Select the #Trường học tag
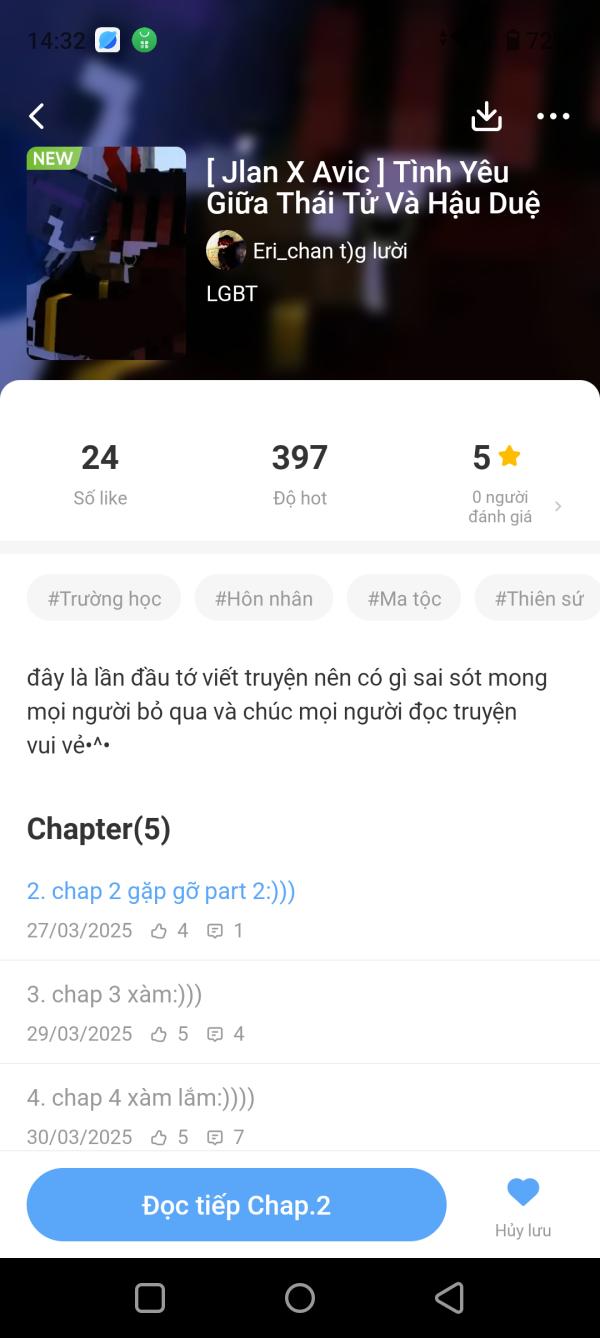 tap(104, 598)
